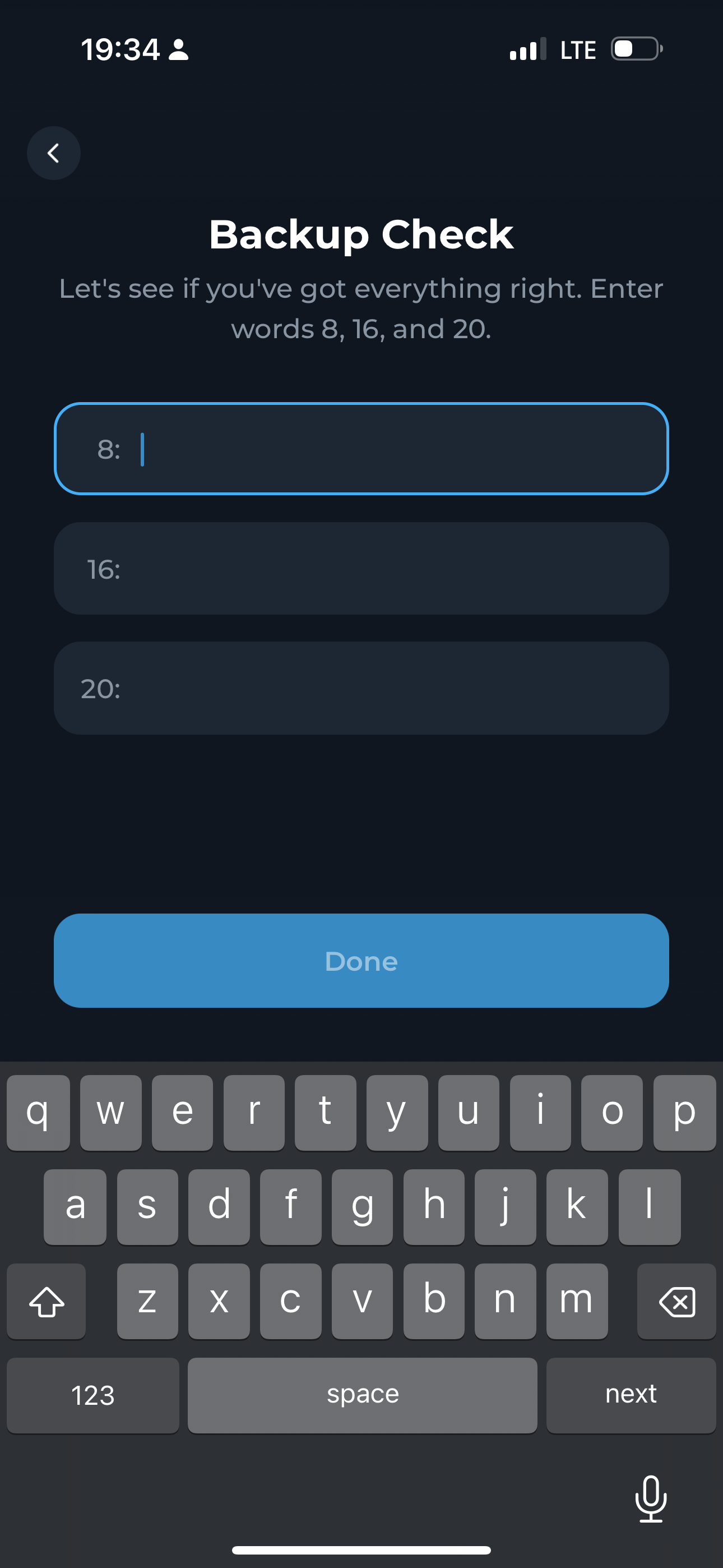The width and height of the screenshot is (723, 1568).
Task: Focus the word 8 input field
Action: [x=361, y=449]
